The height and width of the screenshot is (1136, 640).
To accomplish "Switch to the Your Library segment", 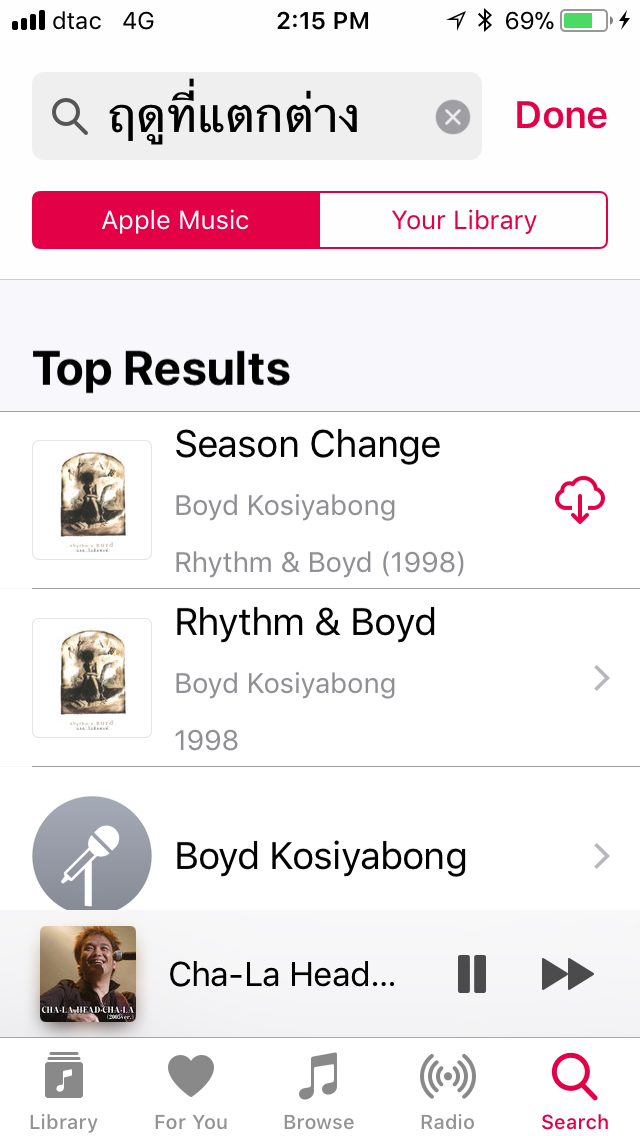I will 464,220.
